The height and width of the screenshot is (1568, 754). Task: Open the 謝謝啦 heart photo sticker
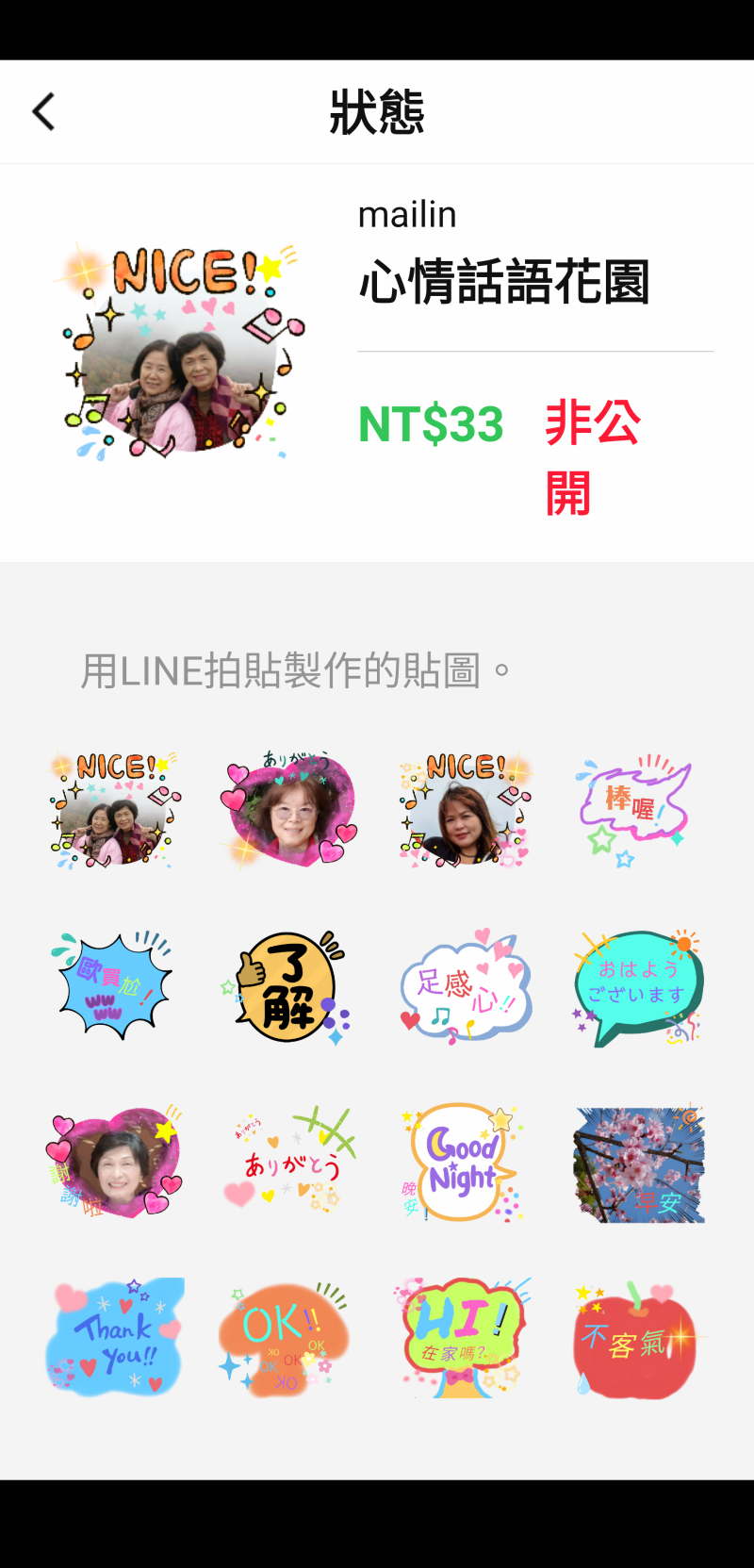[x=114, y=1163]
